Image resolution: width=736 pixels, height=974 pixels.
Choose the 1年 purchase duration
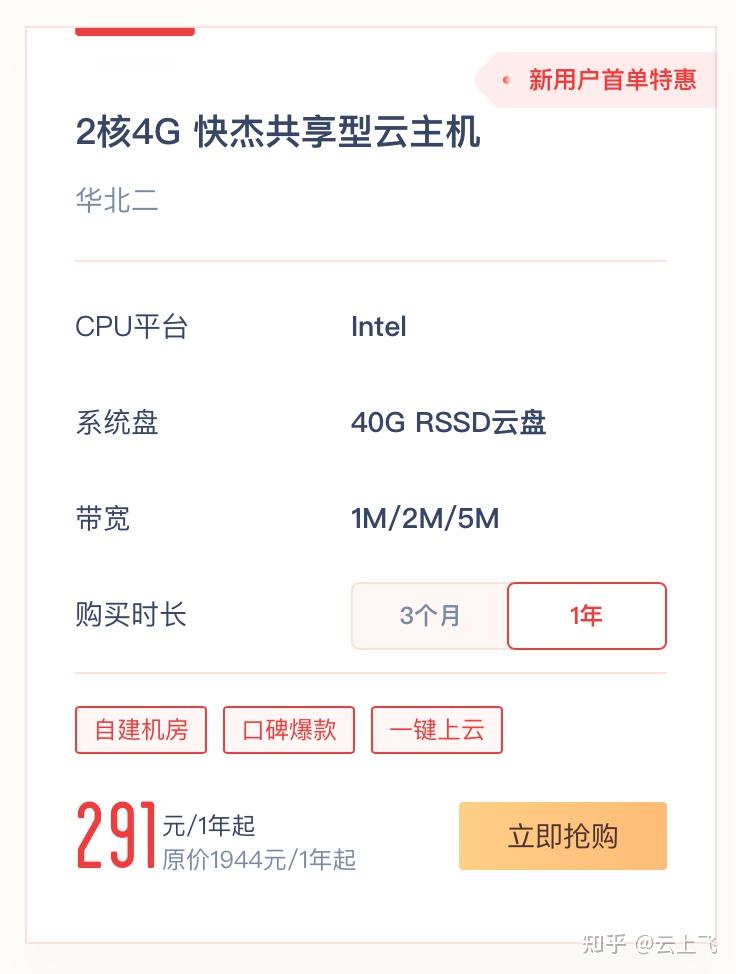coord(587,616)
